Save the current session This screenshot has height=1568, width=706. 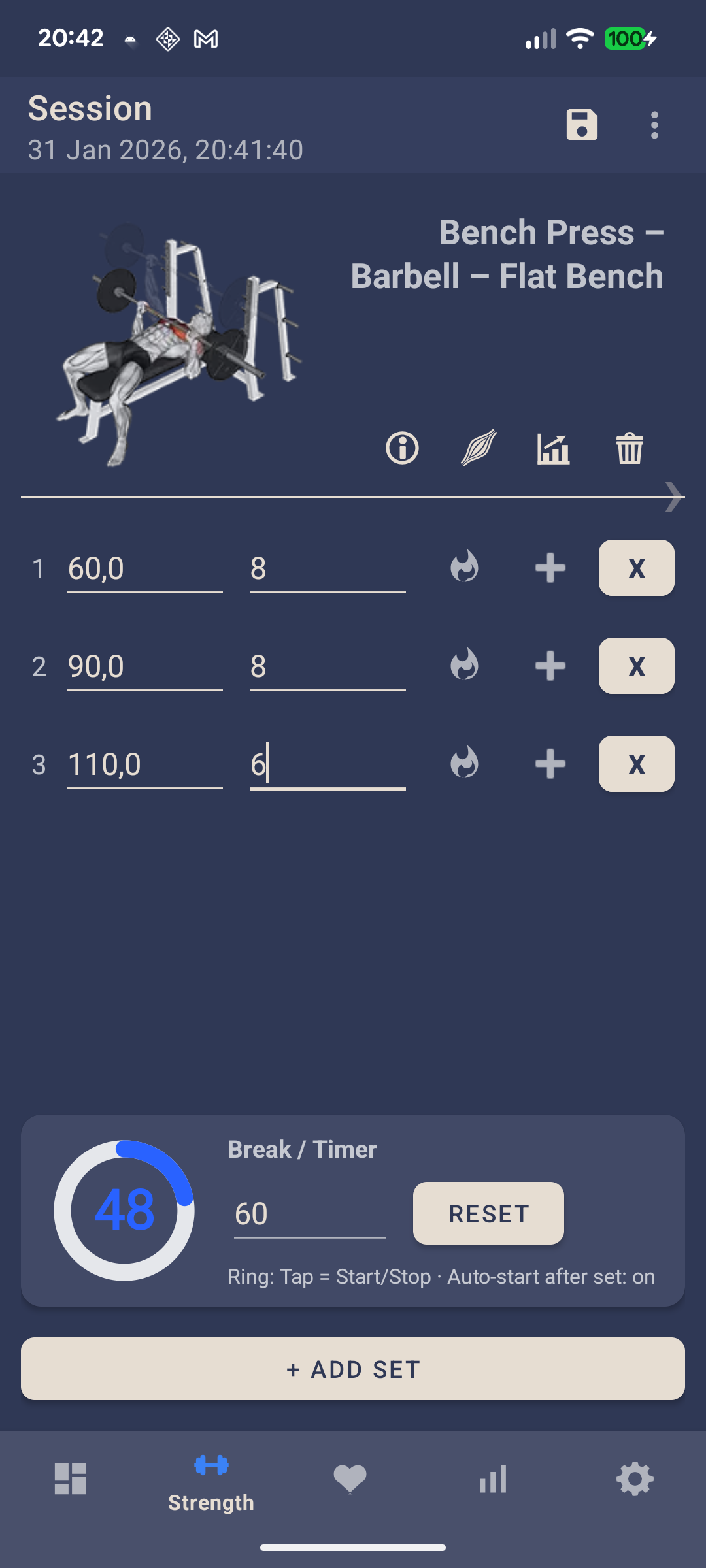pos(581,125)
